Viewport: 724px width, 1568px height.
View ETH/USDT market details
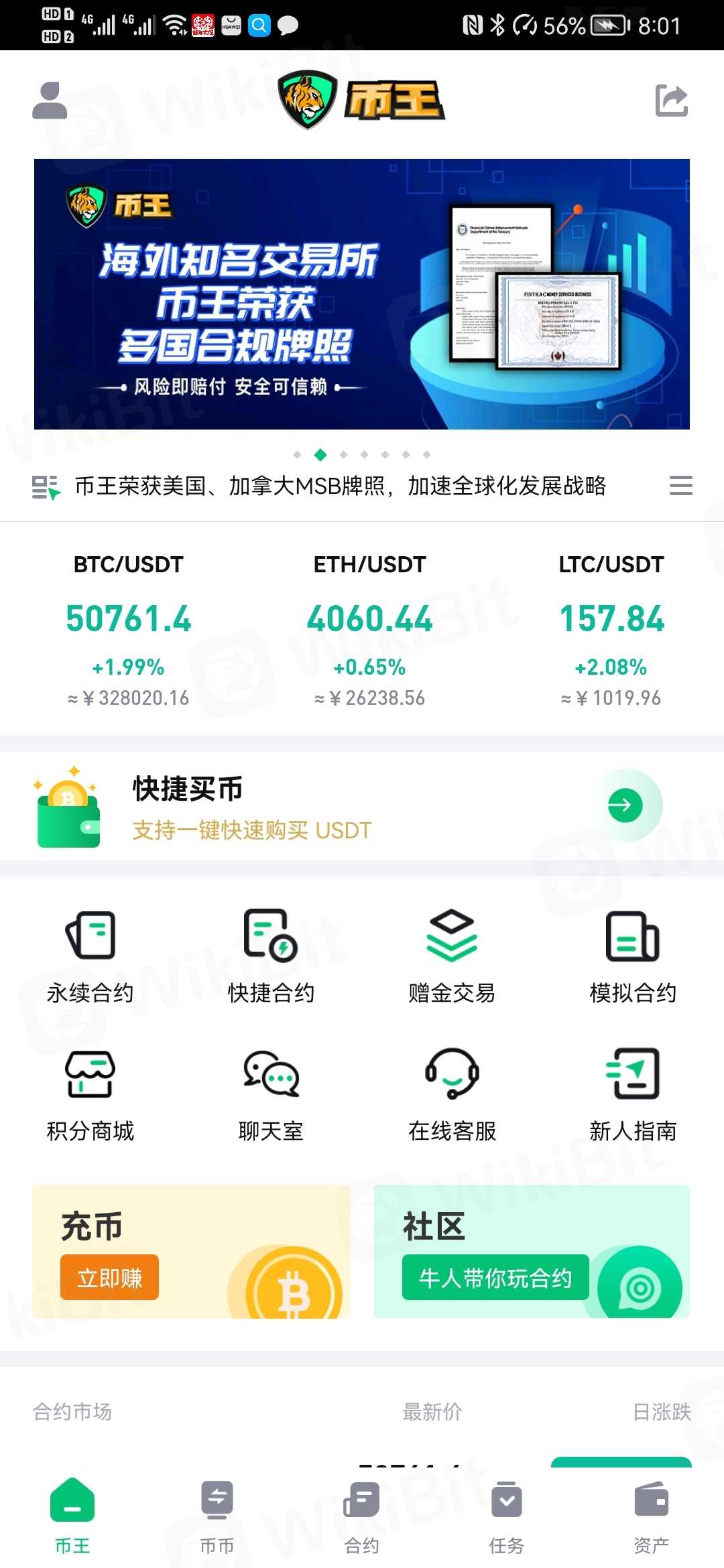[x=369, y=629]
